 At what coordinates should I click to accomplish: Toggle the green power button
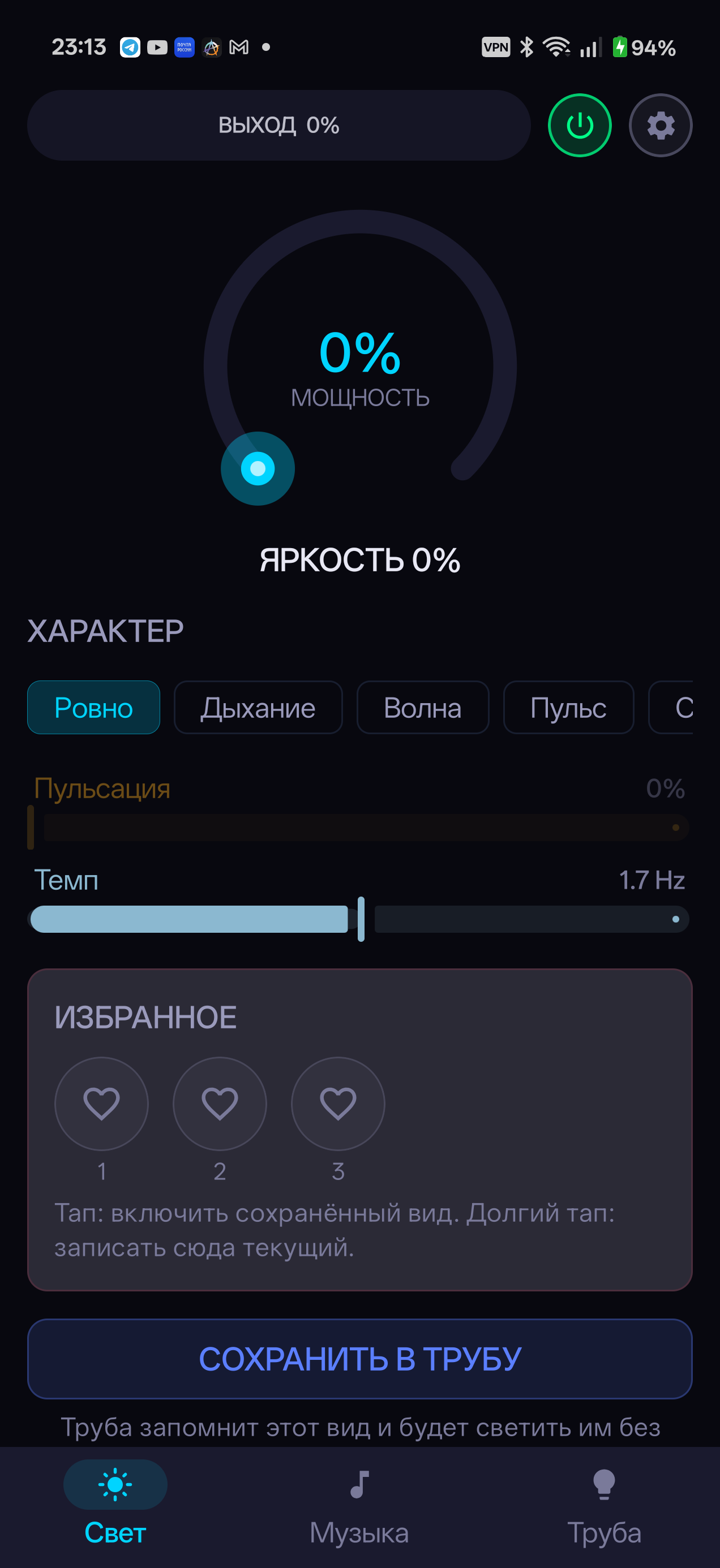pos(579,126)
